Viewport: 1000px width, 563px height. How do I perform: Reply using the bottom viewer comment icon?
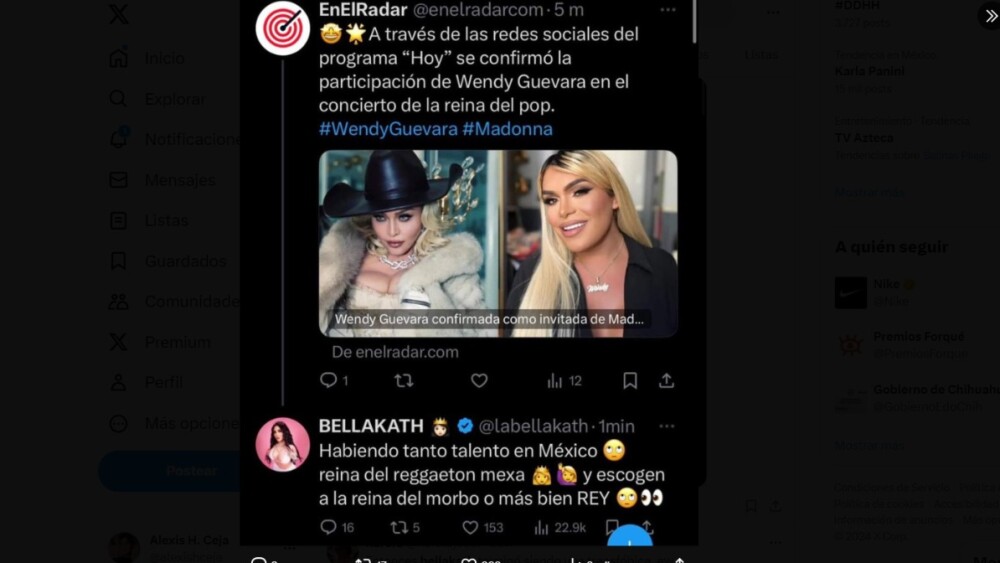[258, 560]
